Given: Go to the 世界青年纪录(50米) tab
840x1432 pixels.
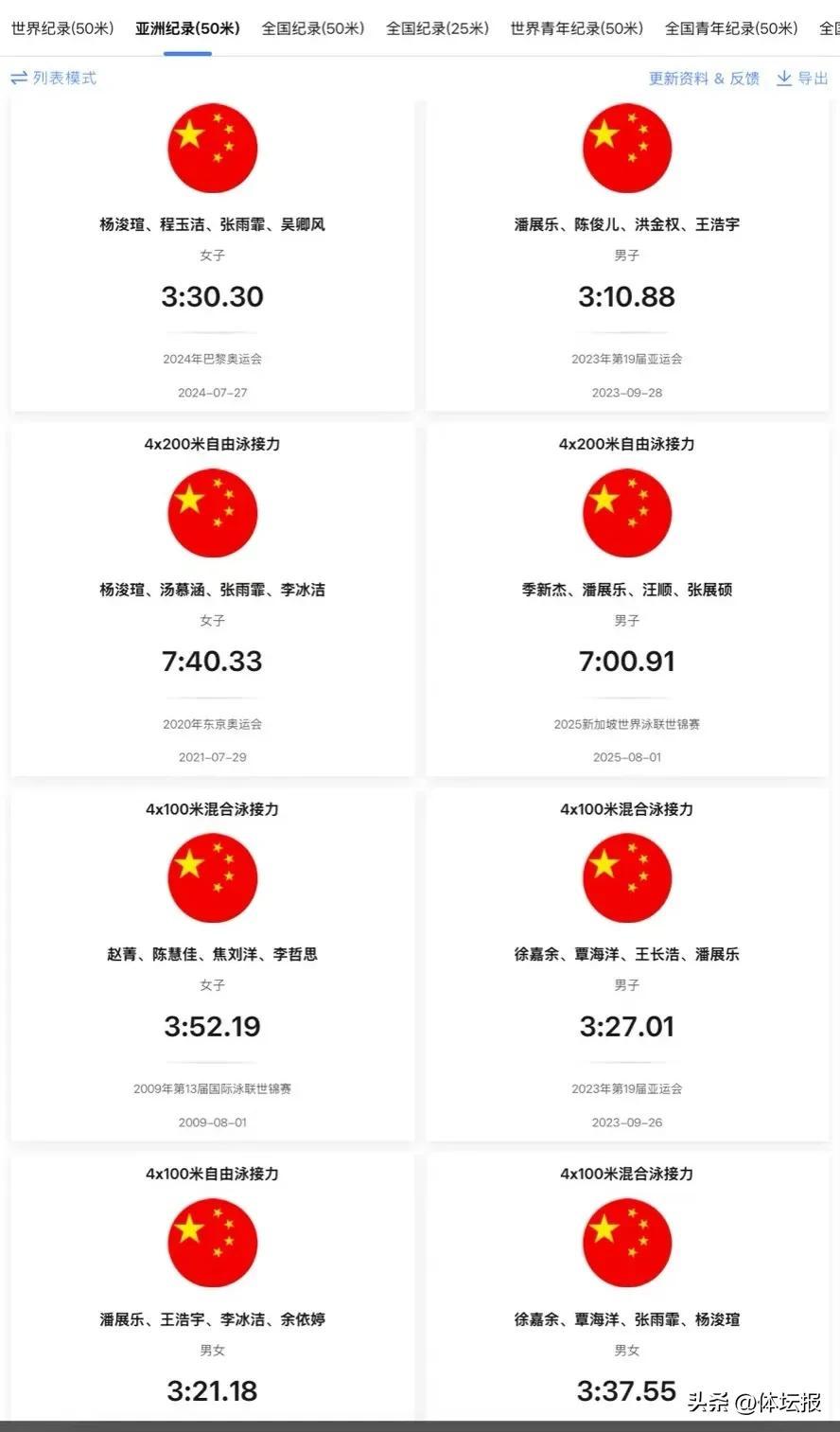Looking at the screenshot, I should (577, 28).
